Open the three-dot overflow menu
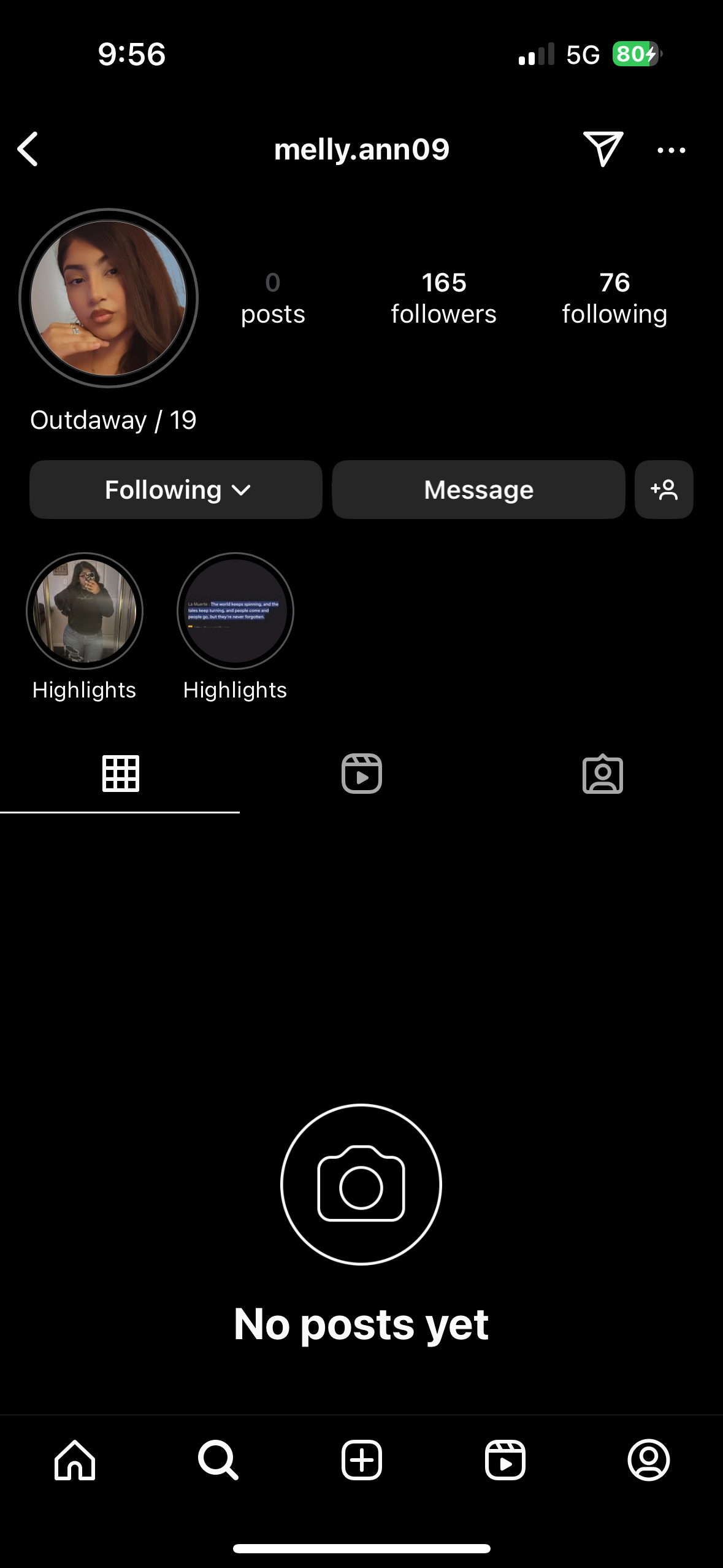723x1568 pixels. coord(671,150)
